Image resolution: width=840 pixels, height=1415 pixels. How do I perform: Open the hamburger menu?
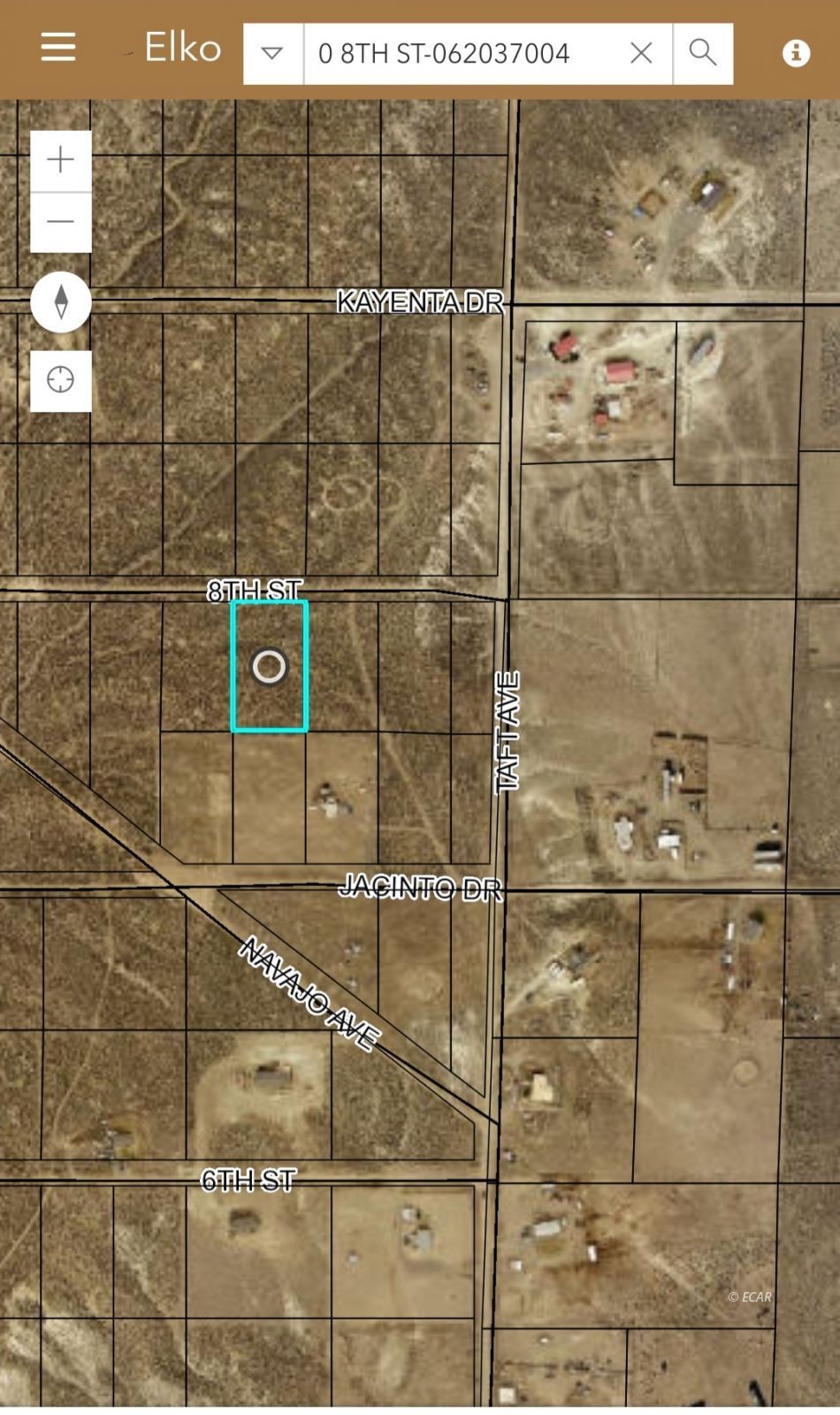[x=58, y=47]
